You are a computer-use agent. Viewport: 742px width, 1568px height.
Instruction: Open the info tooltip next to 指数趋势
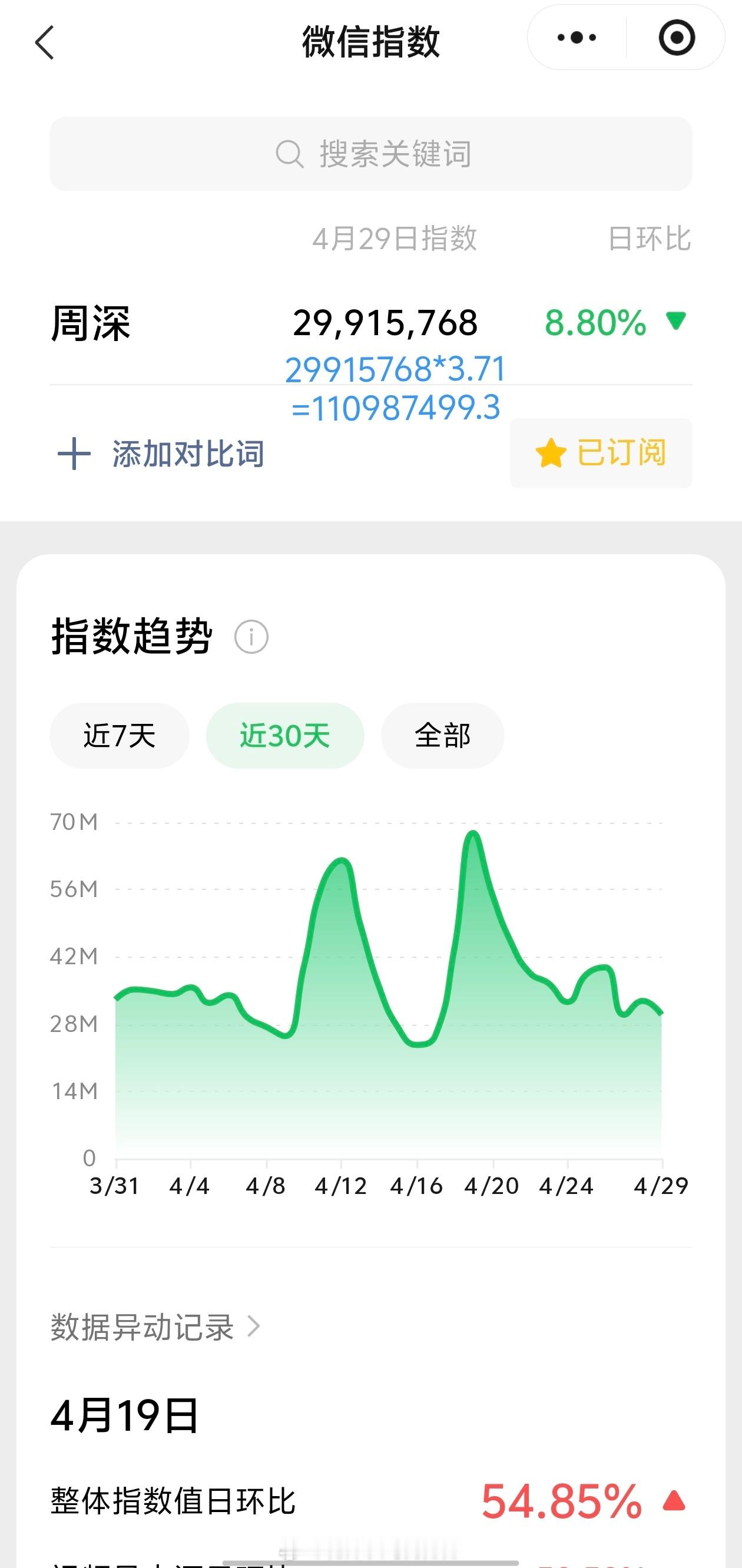click(251, 637)
